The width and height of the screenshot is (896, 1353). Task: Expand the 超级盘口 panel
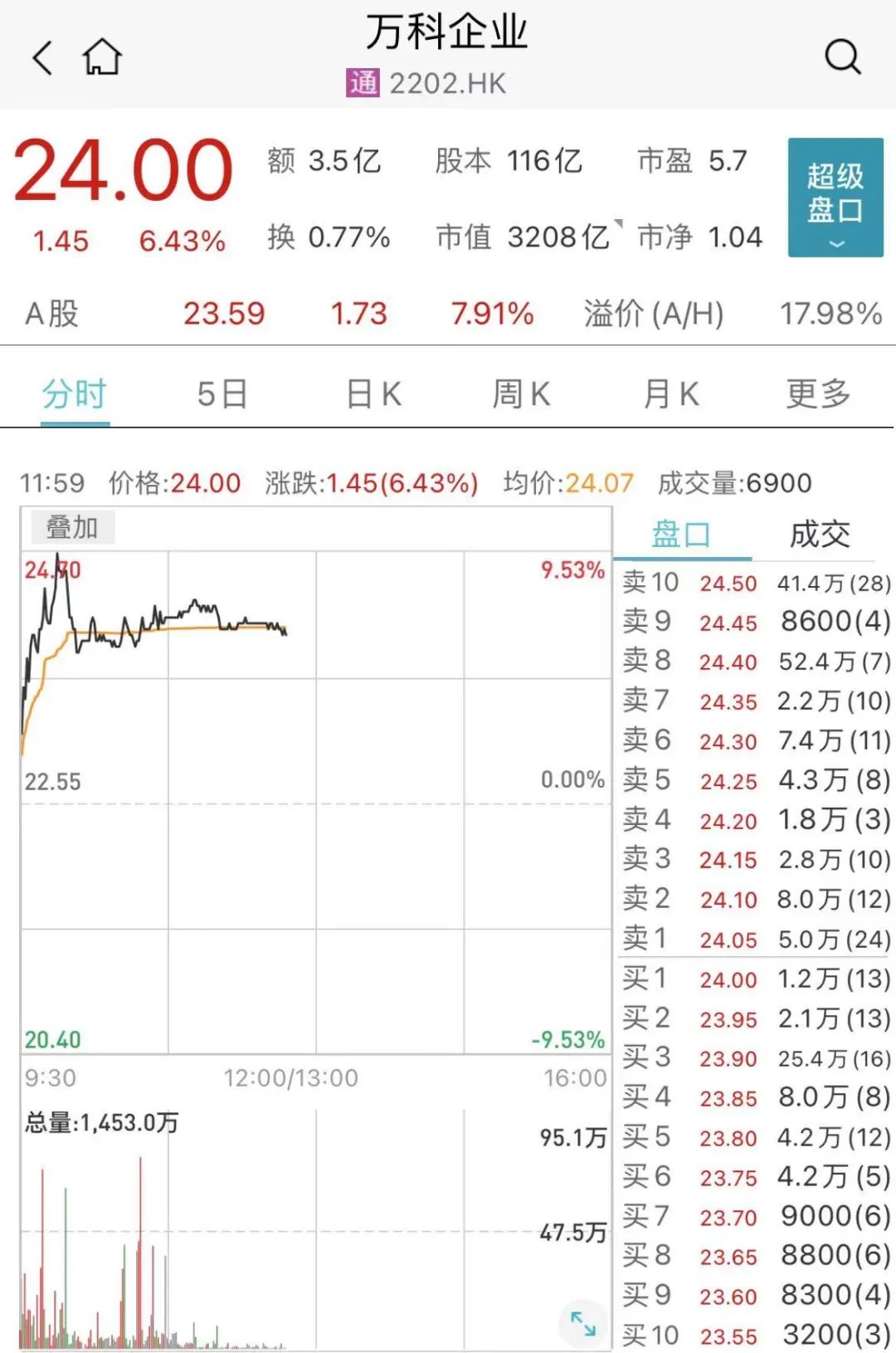pos(835,198)
